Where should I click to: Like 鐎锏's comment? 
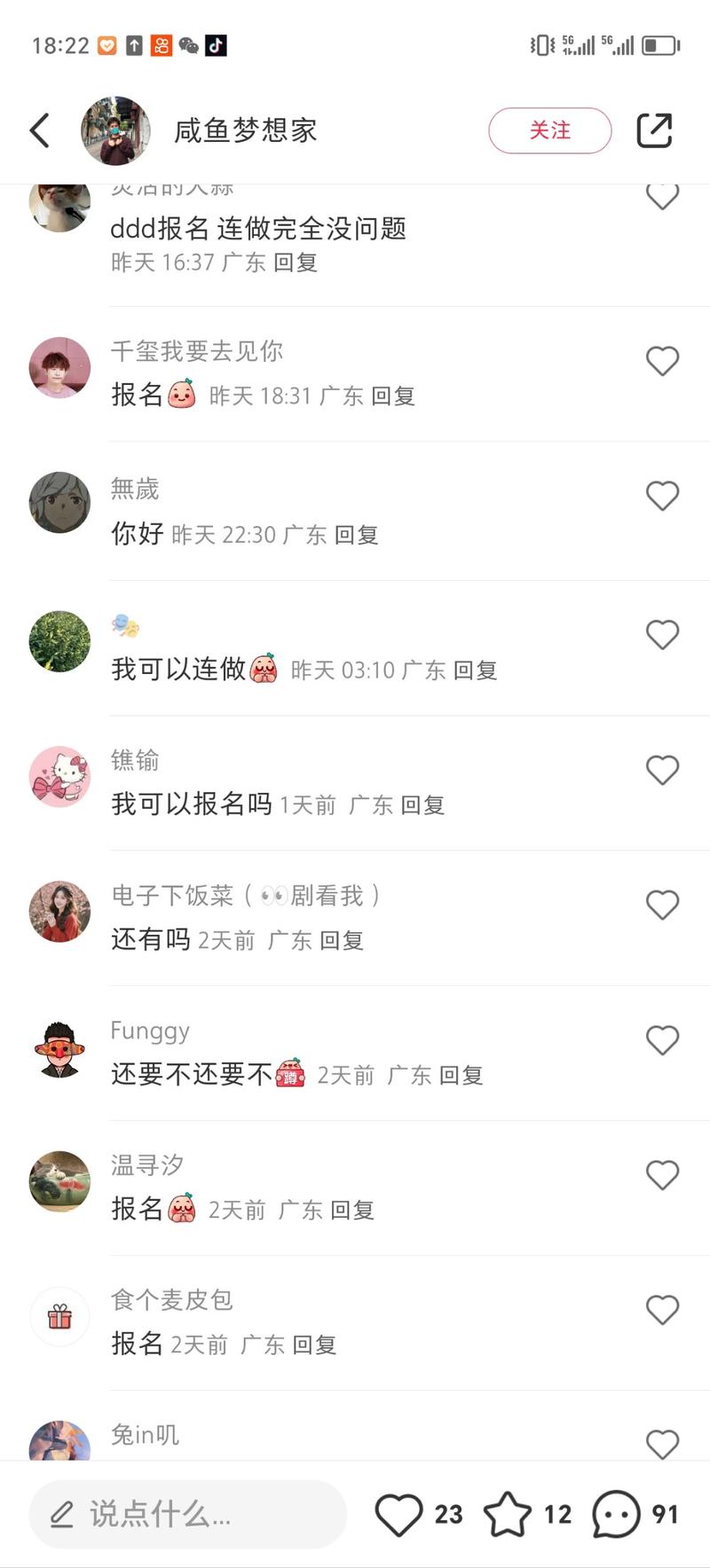[x=662, y=770]
